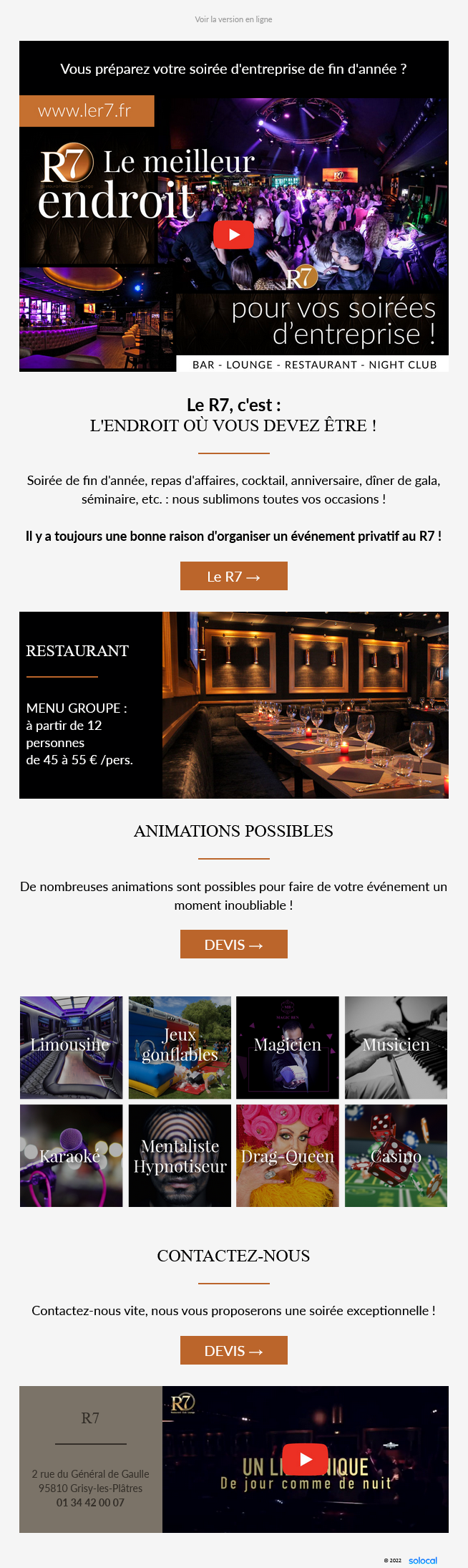Play the 'De jour comme de nuit' video

click(305, 1459)
